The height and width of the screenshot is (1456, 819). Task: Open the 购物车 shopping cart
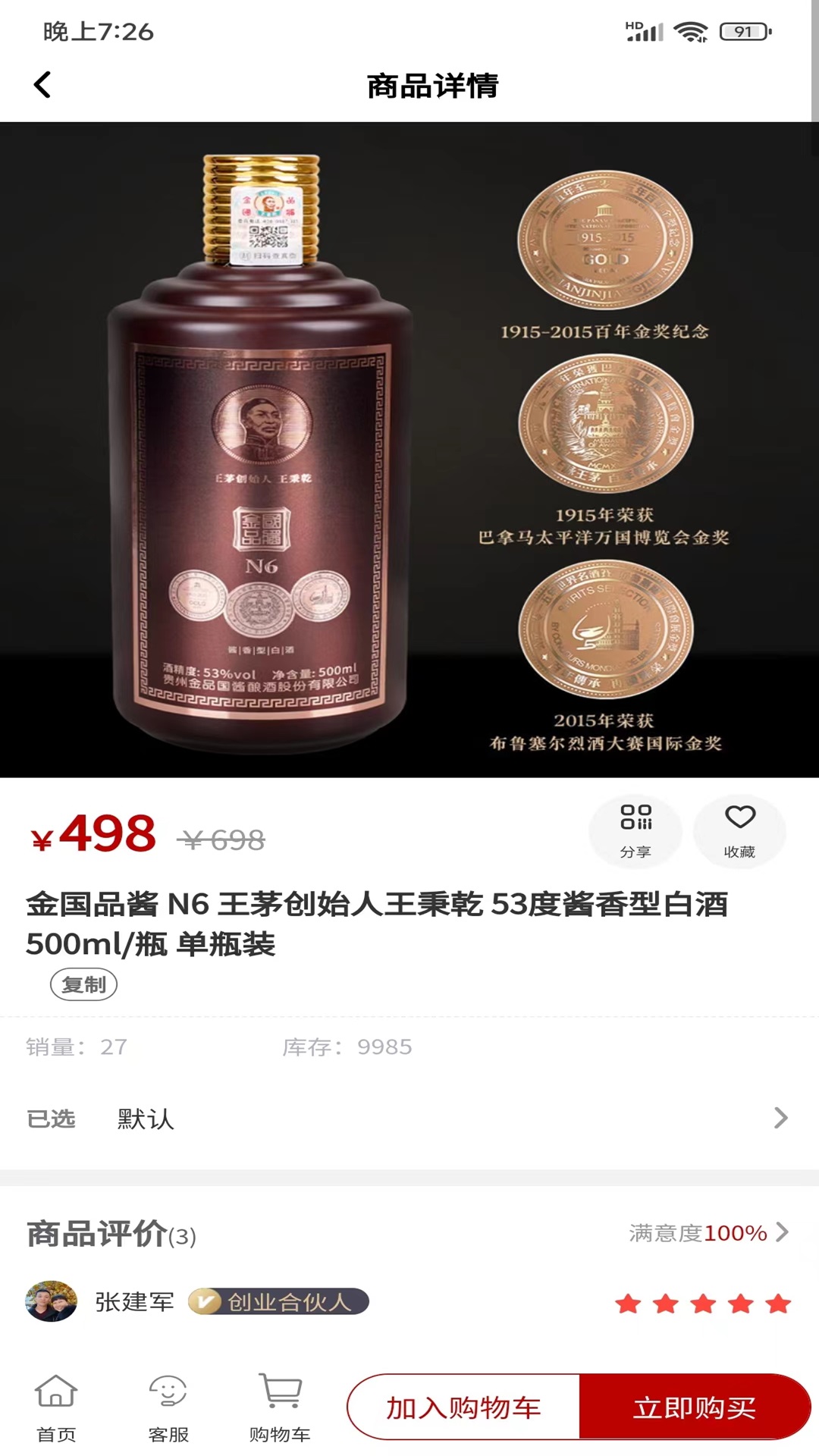pos(280,1407)
